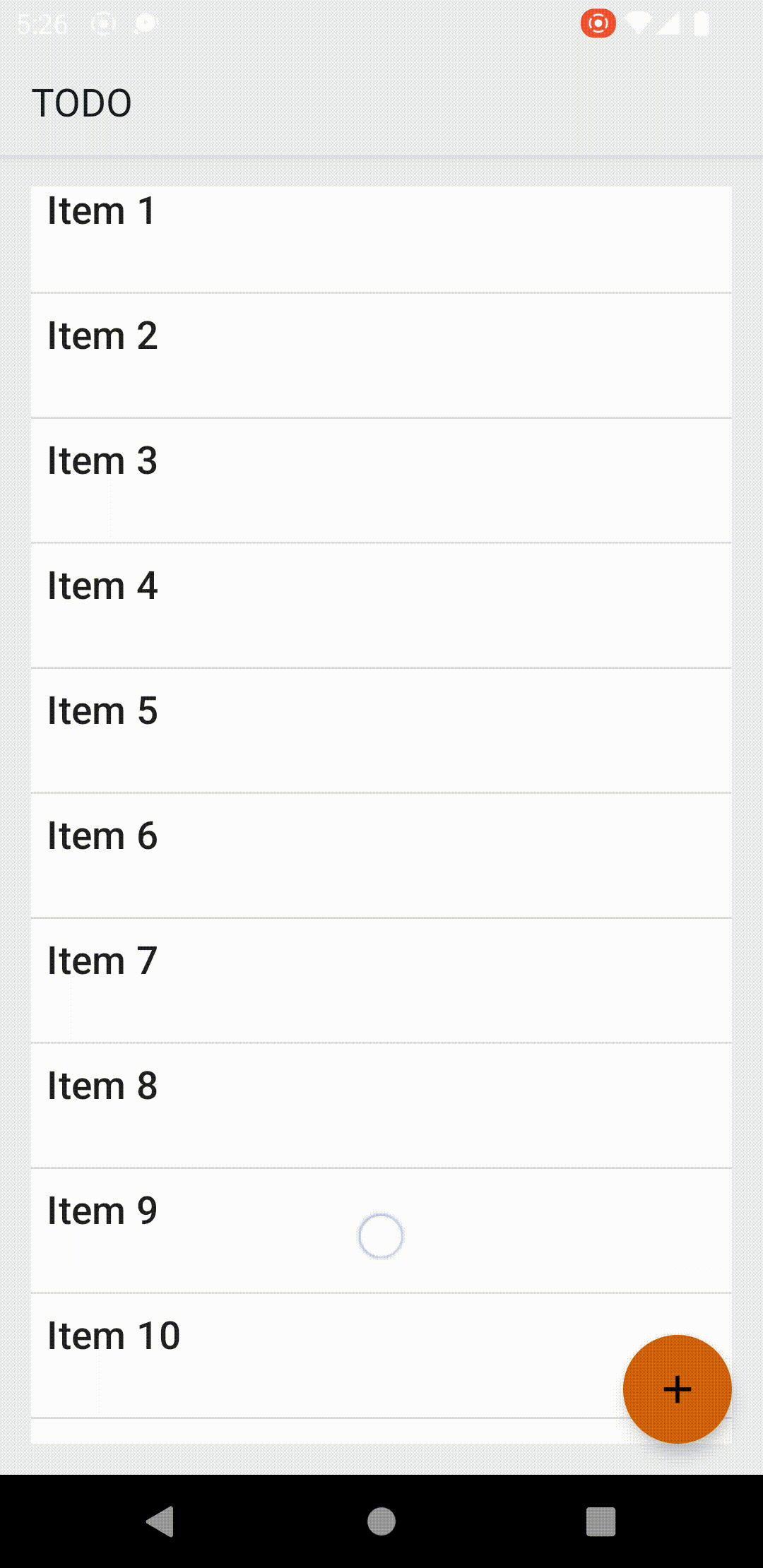This screenshot has height=1568, width=763.
Task: Tap Item 10 at the bottom
Action: 113,1334
